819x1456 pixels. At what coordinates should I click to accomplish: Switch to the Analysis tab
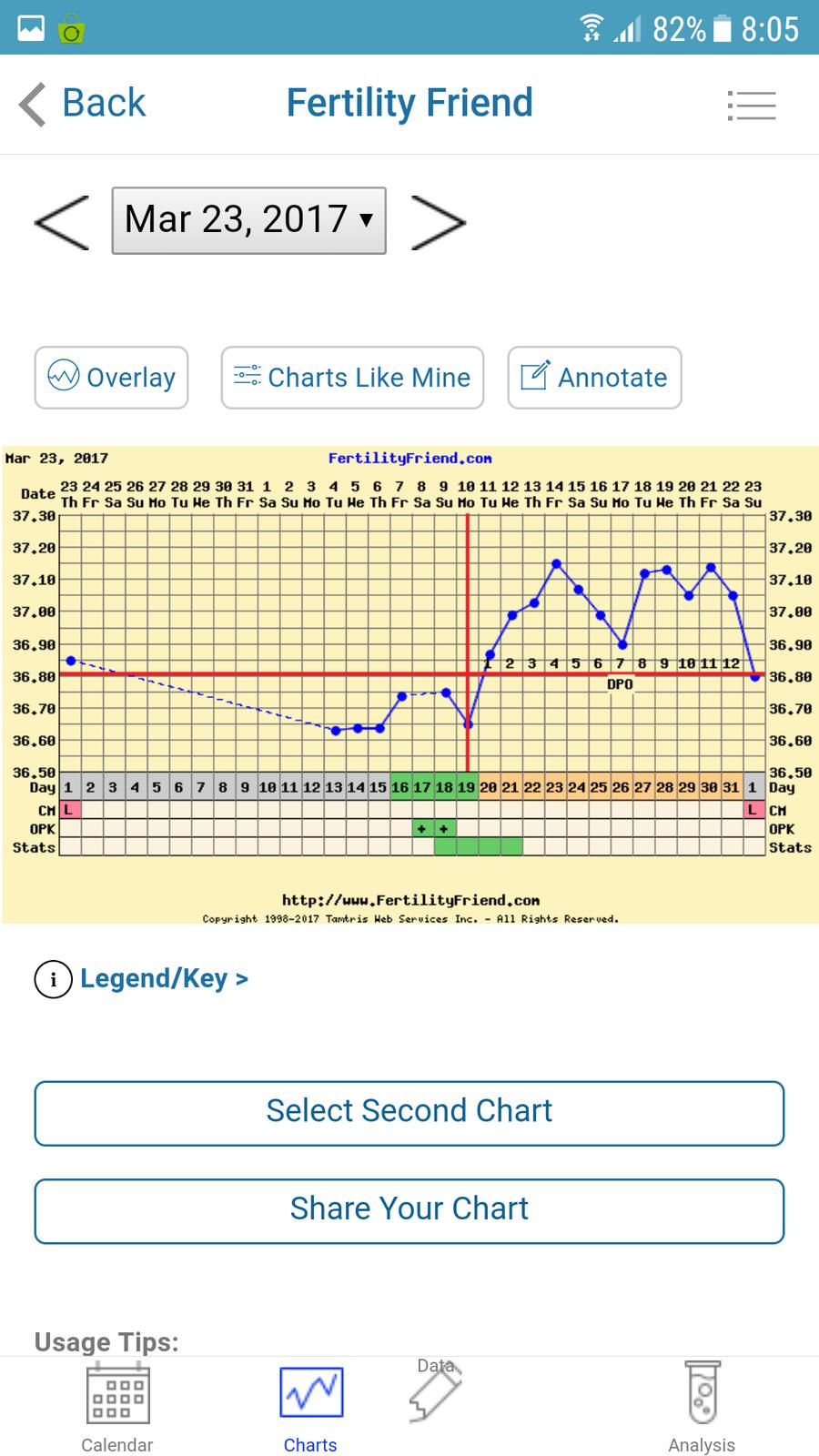click(x=702, y=1407)
